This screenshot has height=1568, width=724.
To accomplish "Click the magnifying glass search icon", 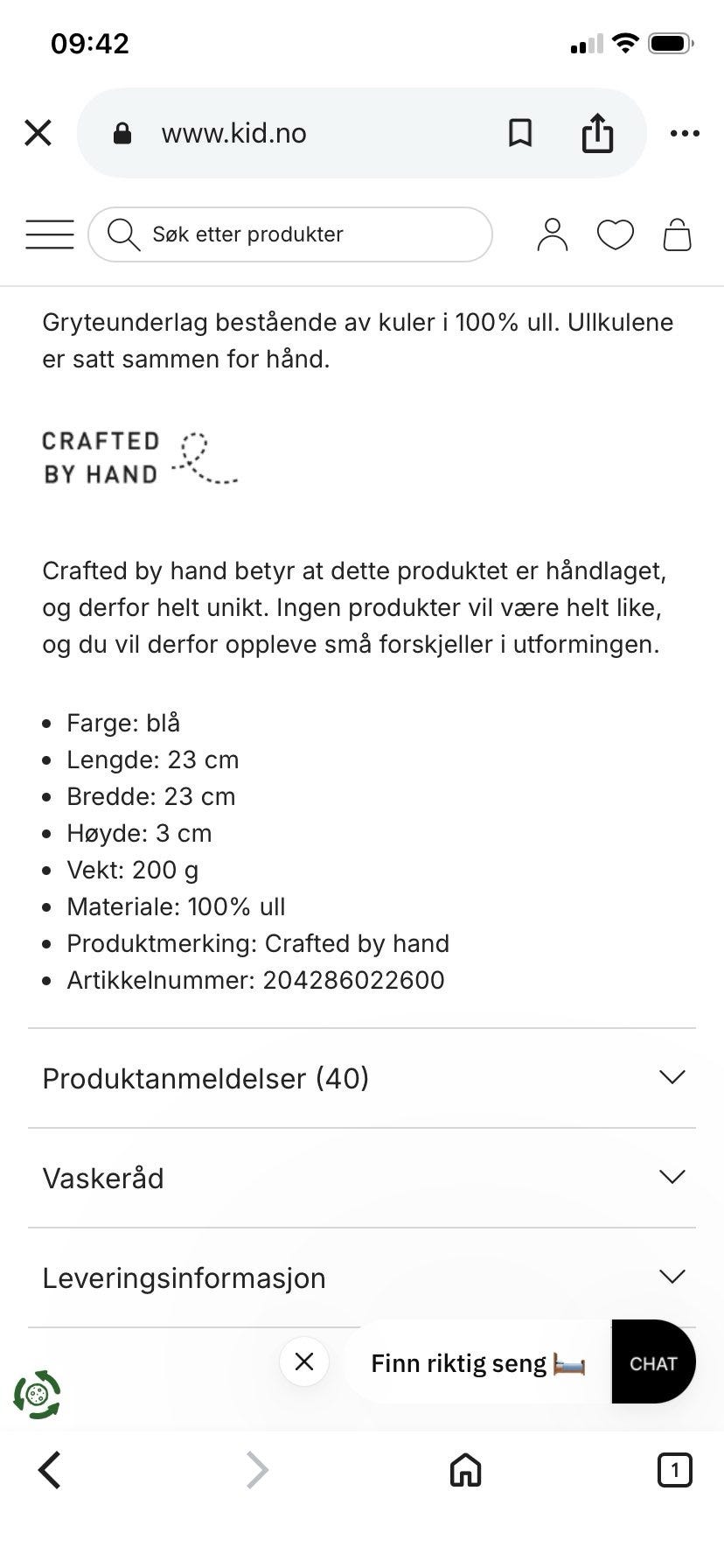I will coord(122,234).
